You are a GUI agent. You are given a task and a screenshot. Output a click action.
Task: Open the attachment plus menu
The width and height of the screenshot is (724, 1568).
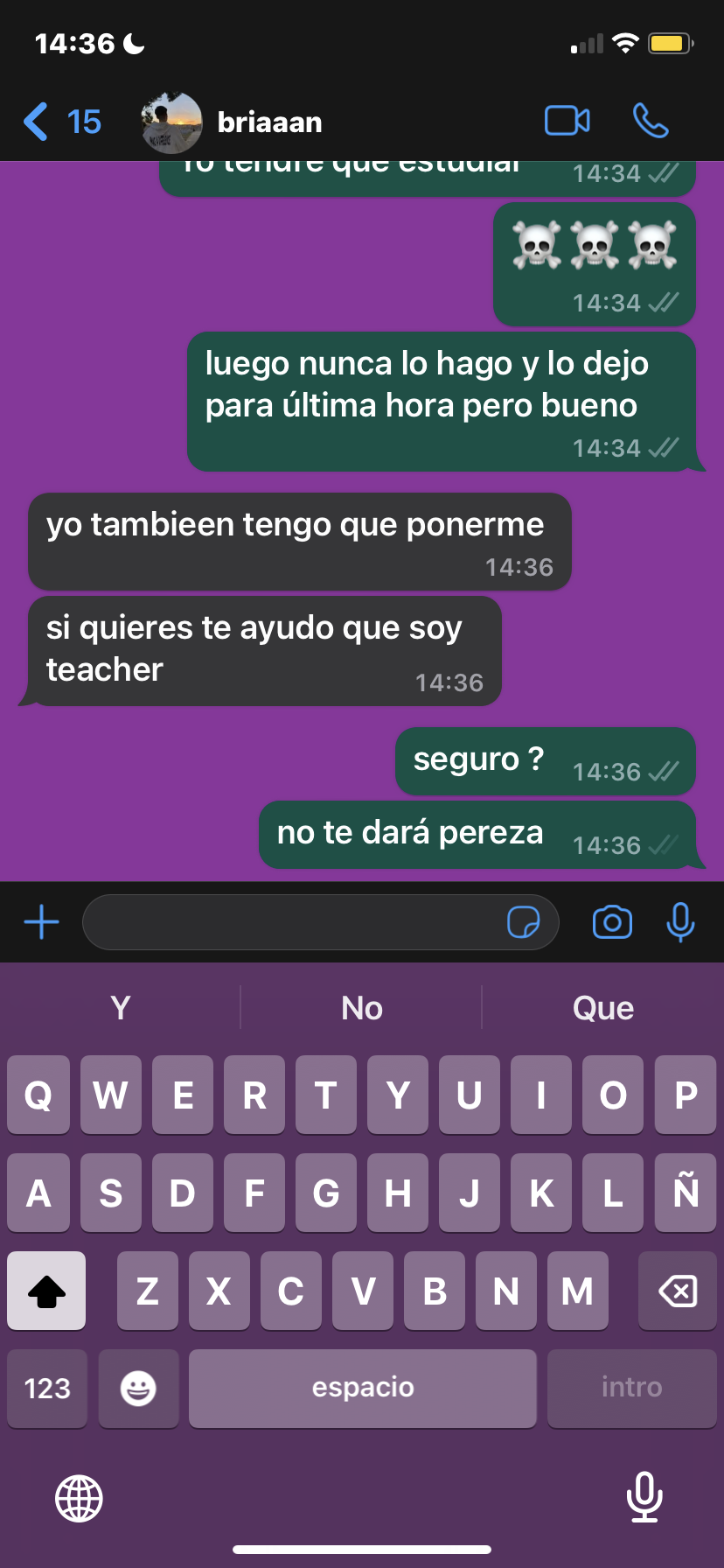tap(41, 922)
